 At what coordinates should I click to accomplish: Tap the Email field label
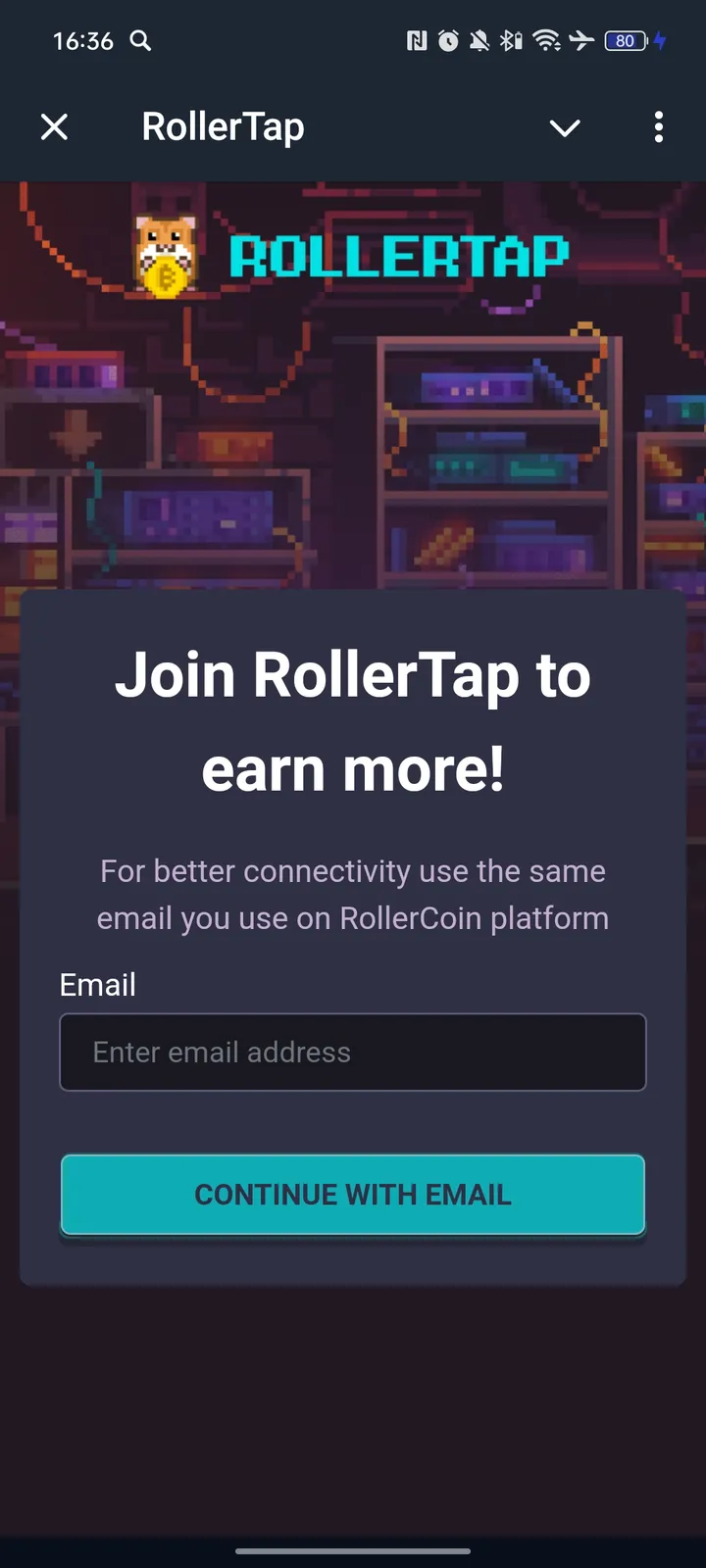tap(97, 985)
